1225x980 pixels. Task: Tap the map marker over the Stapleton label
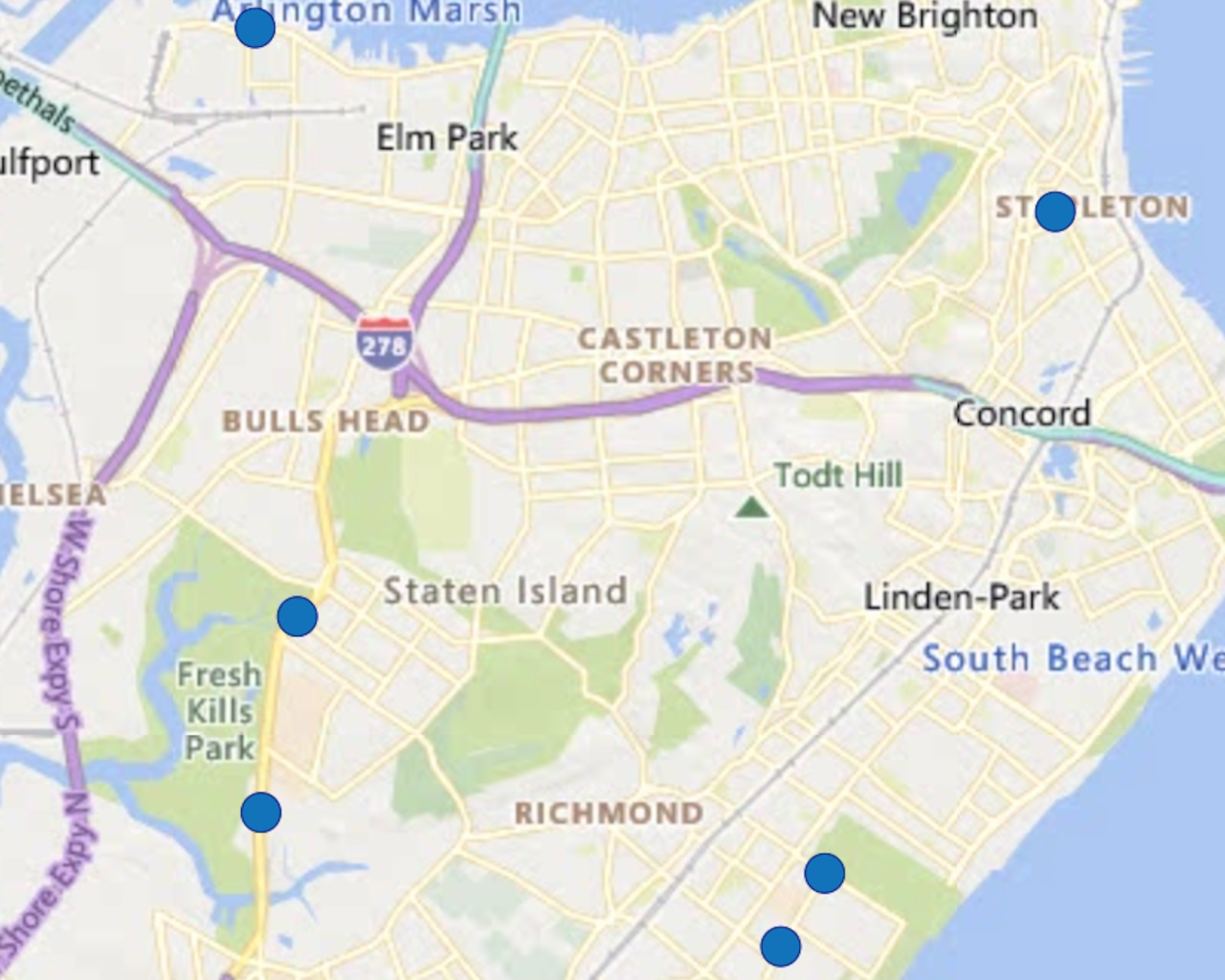click(x=1055, y=212)
